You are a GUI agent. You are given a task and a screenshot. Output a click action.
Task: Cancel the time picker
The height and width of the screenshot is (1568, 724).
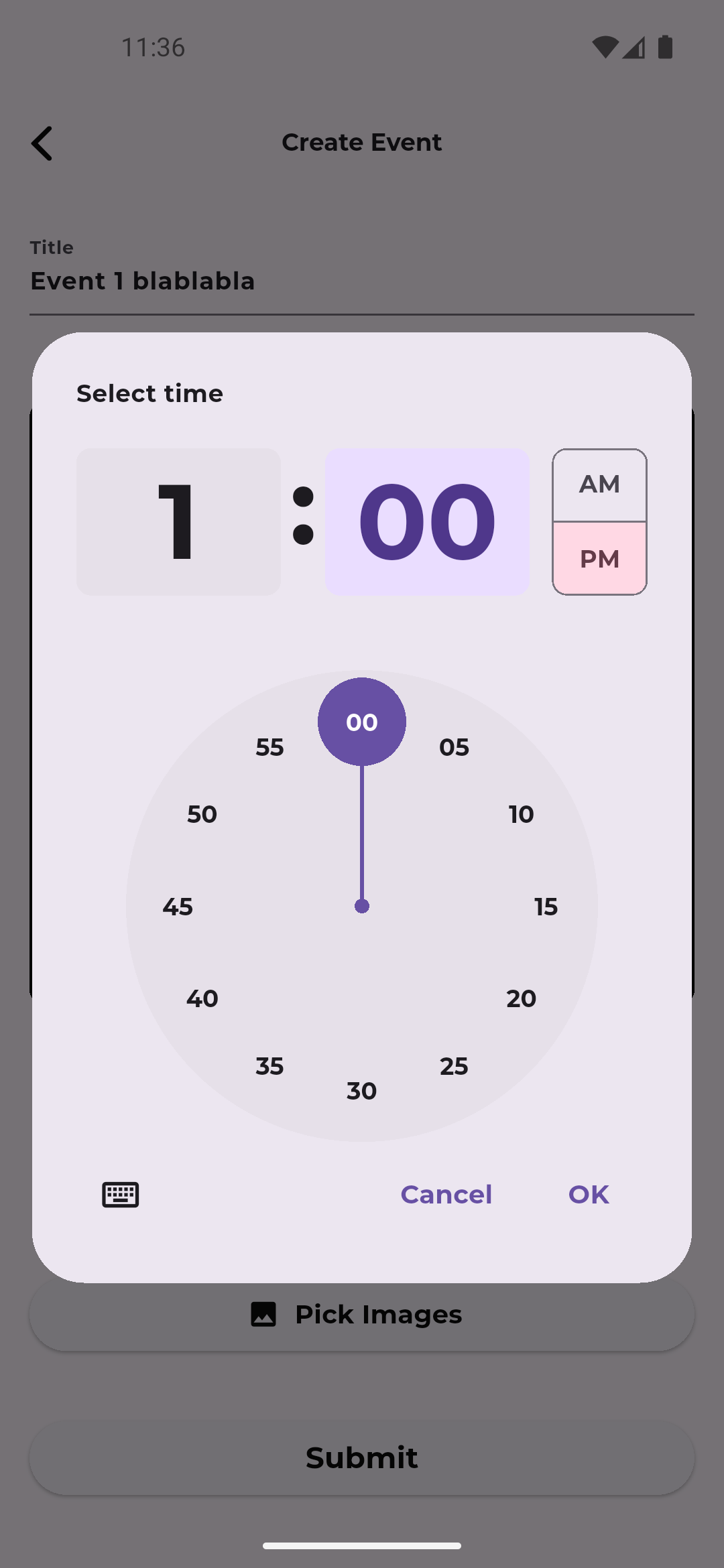tap(446, 1195)
